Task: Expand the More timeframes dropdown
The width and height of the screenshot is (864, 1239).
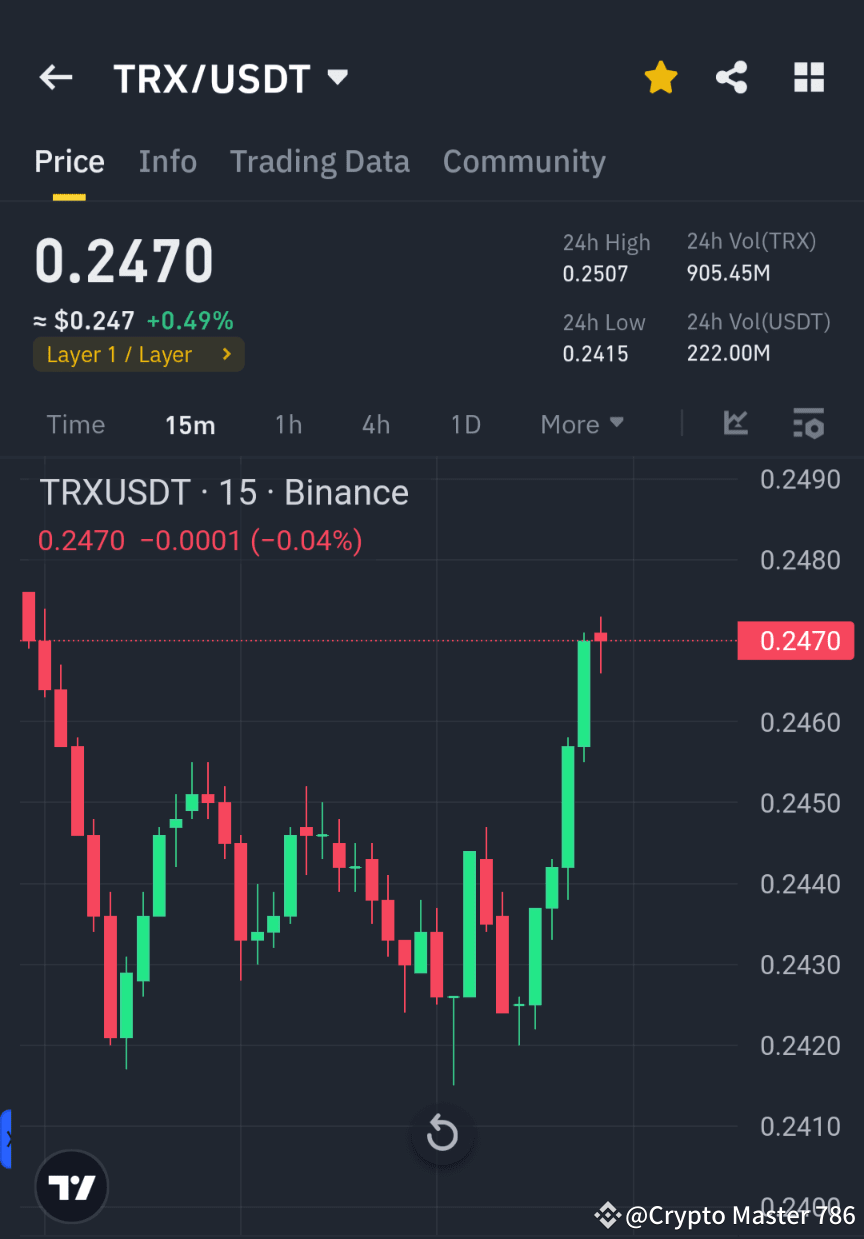Action: point(581,424)
